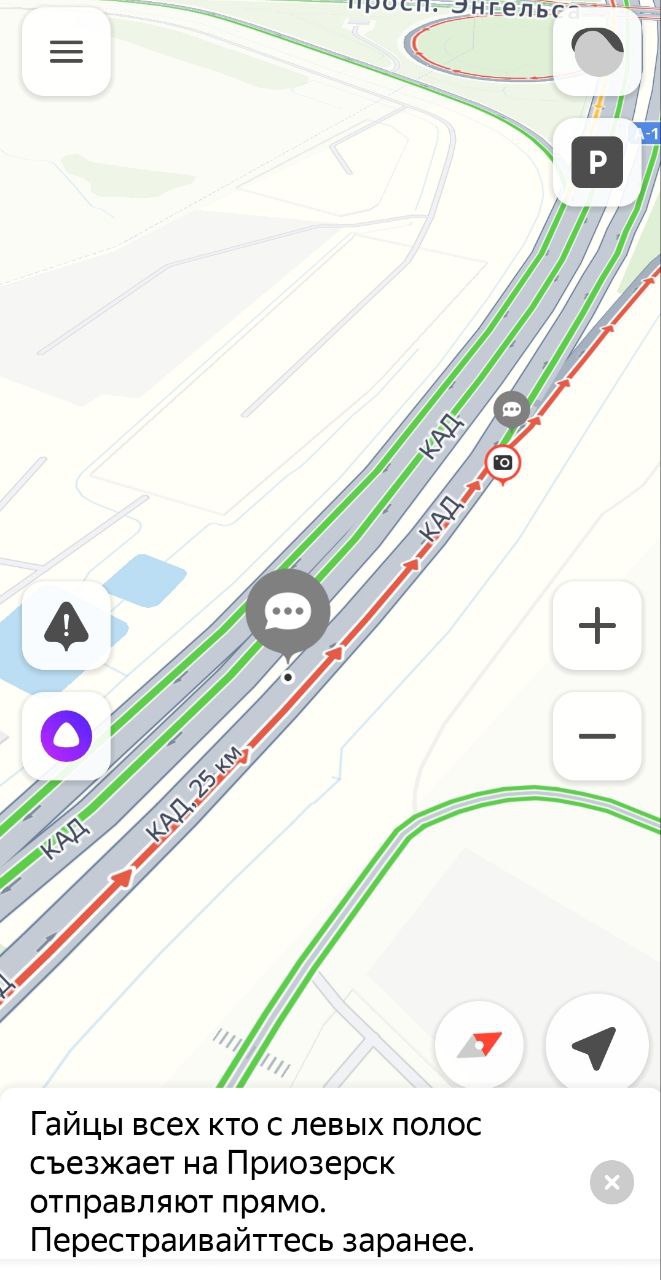The width and height of the screenshot is (661, 1280).
Task: Zoom out of the map
Action: [x=597, y=736]
